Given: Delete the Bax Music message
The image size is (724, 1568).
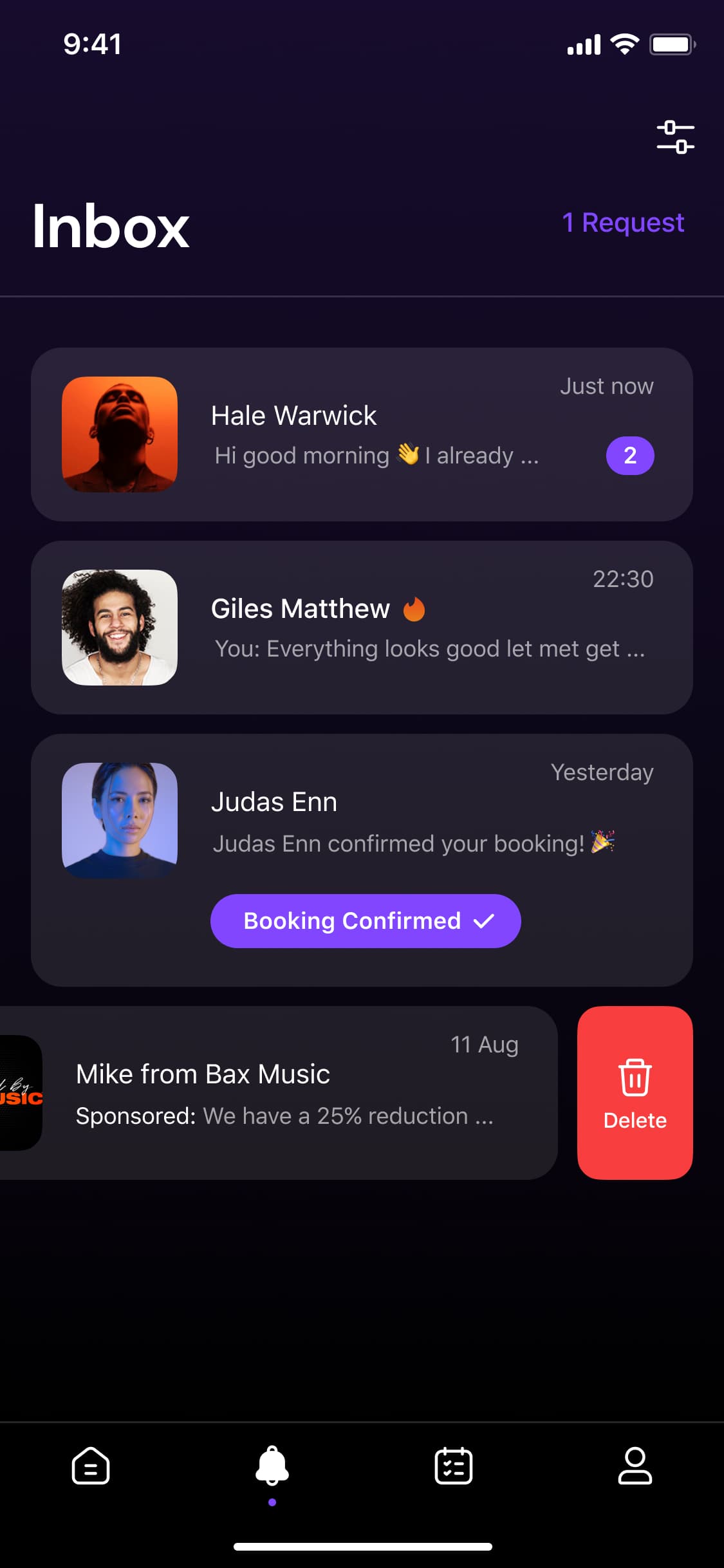Looking at the screenshot, I should 635,1093.
